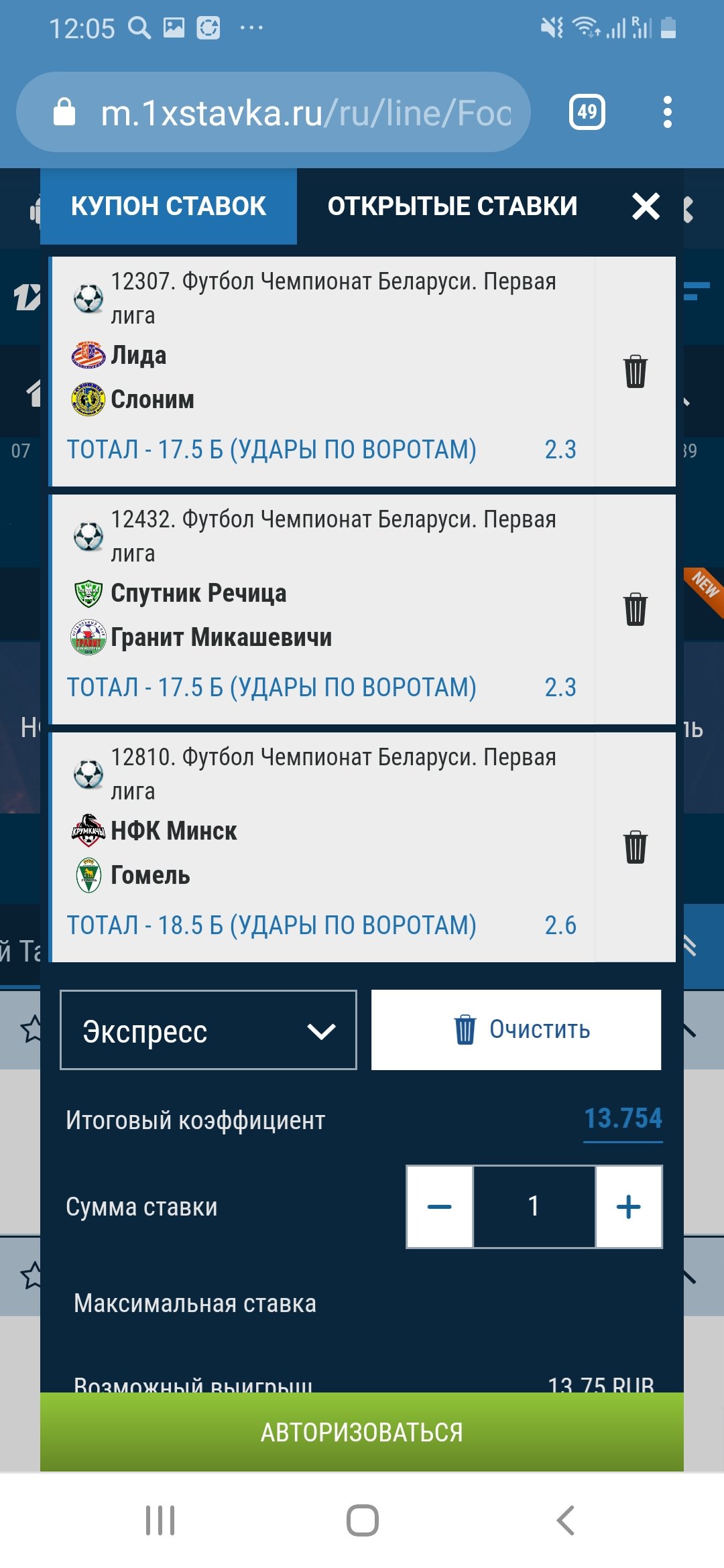Screen dimensions: 724x1568
Task: Open the browser tab switcher
Action: click(x=587, y=112)
